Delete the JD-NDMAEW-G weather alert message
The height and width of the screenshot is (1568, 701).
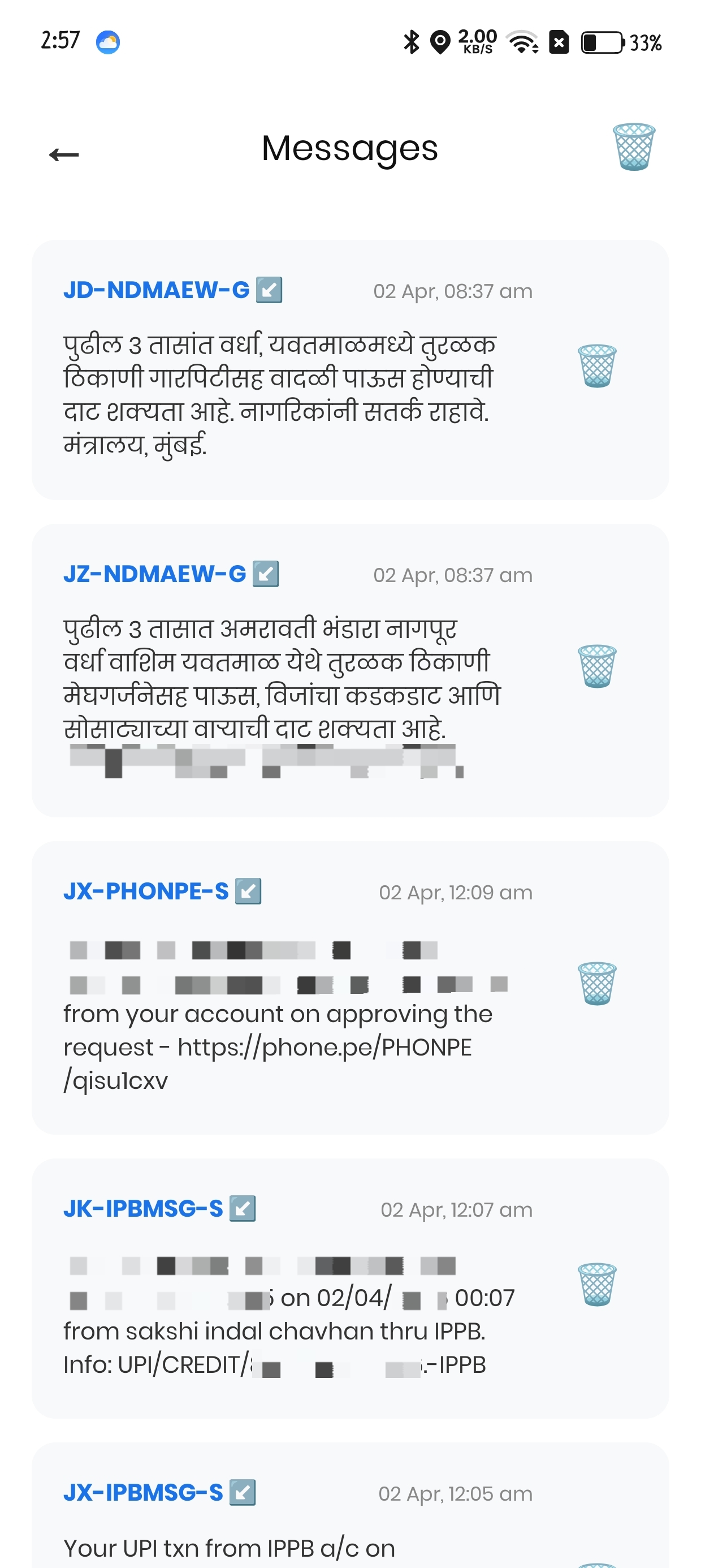pos(598,367)
